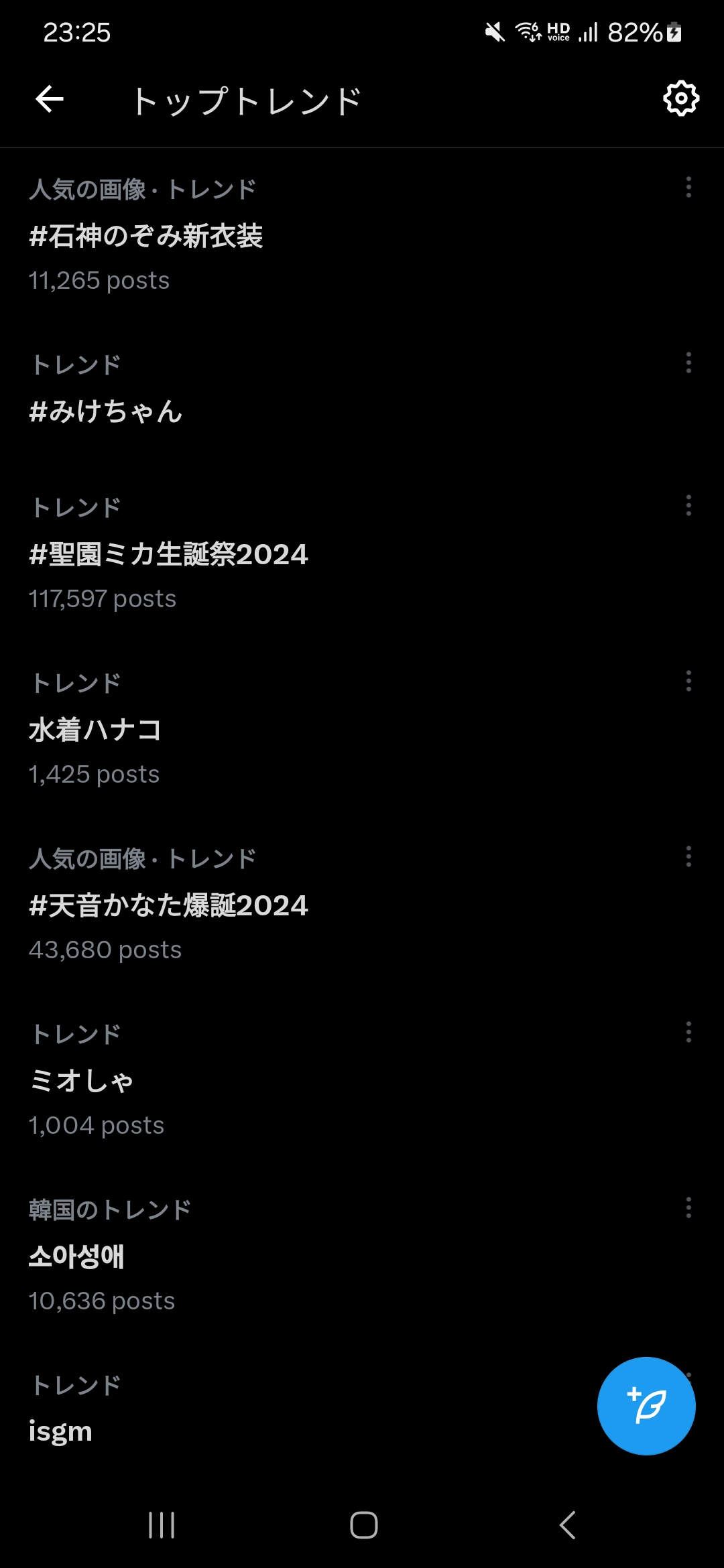Open the 소아성애 Korean trend

(x=76, y=1256)
